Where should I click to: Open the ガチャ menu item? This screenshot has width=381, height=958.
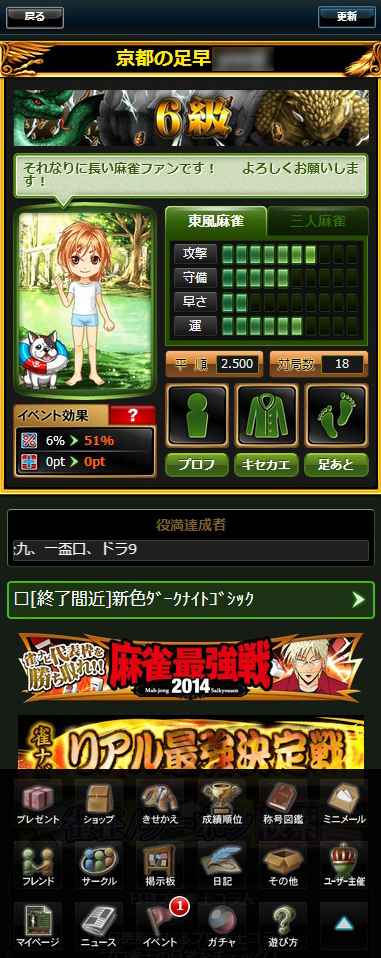[x=222, y=926]
